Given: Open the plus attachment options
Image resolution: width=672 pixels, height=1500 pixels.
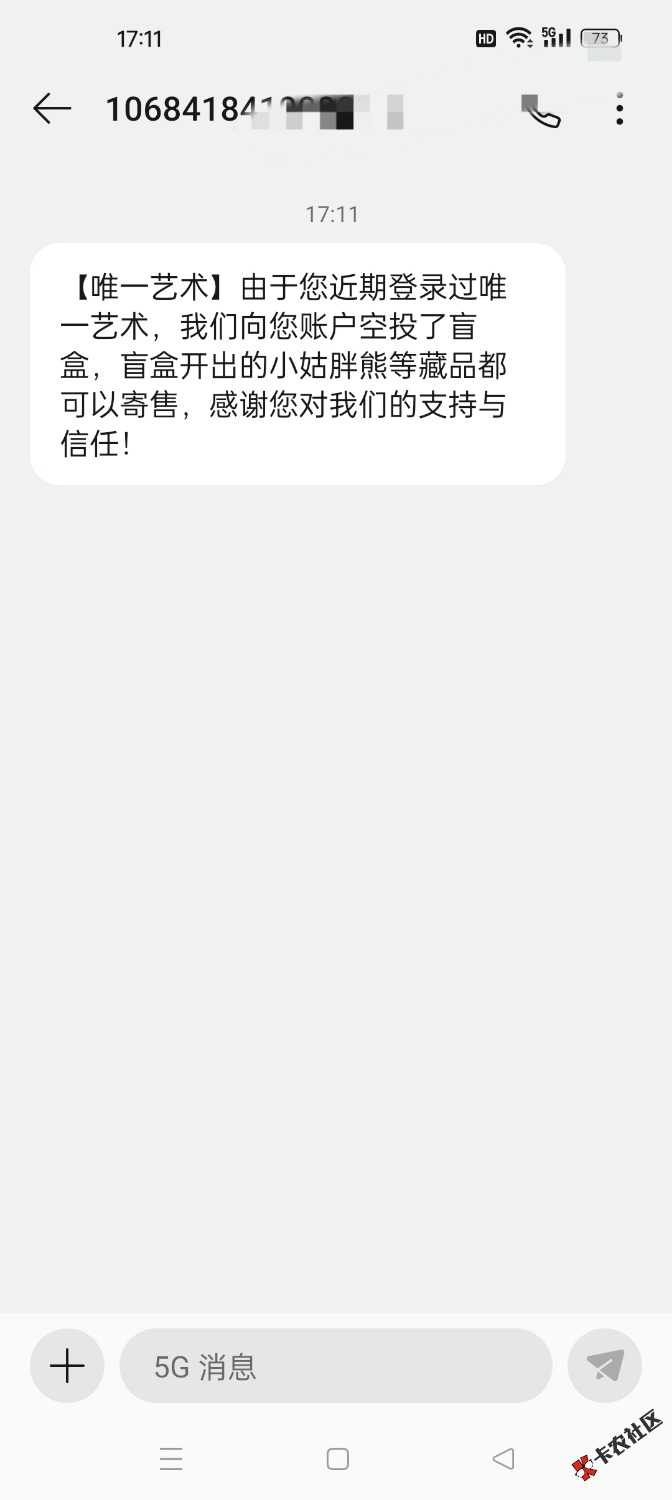Looking at the screenshot, I should [67, 1365].
